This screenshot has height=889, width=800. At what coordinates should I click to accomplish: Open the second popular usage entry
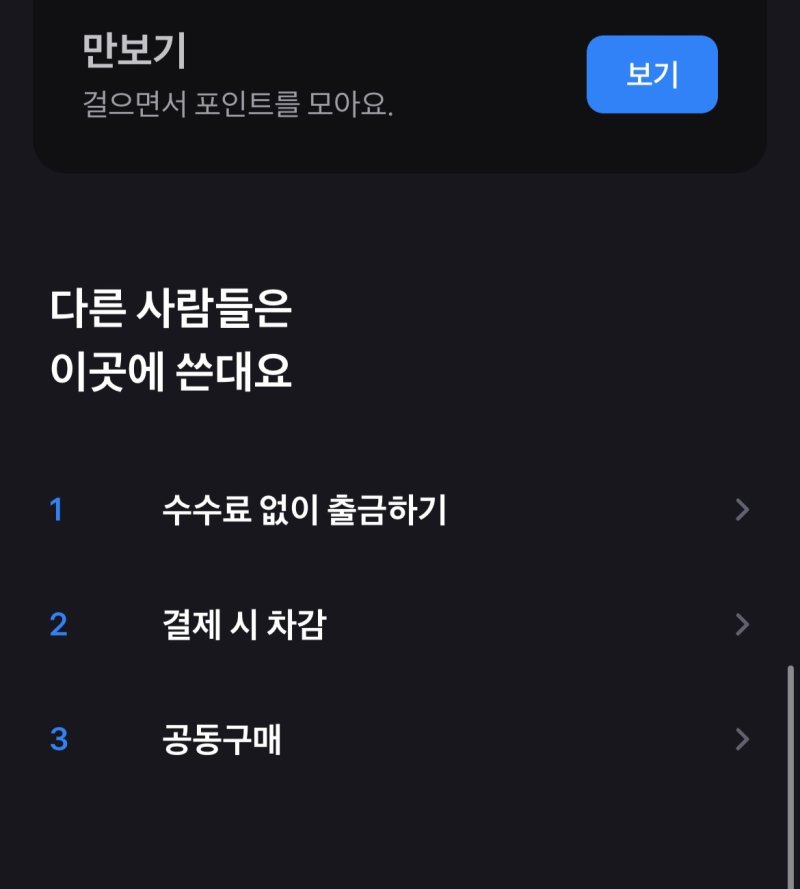click(400, 625)
